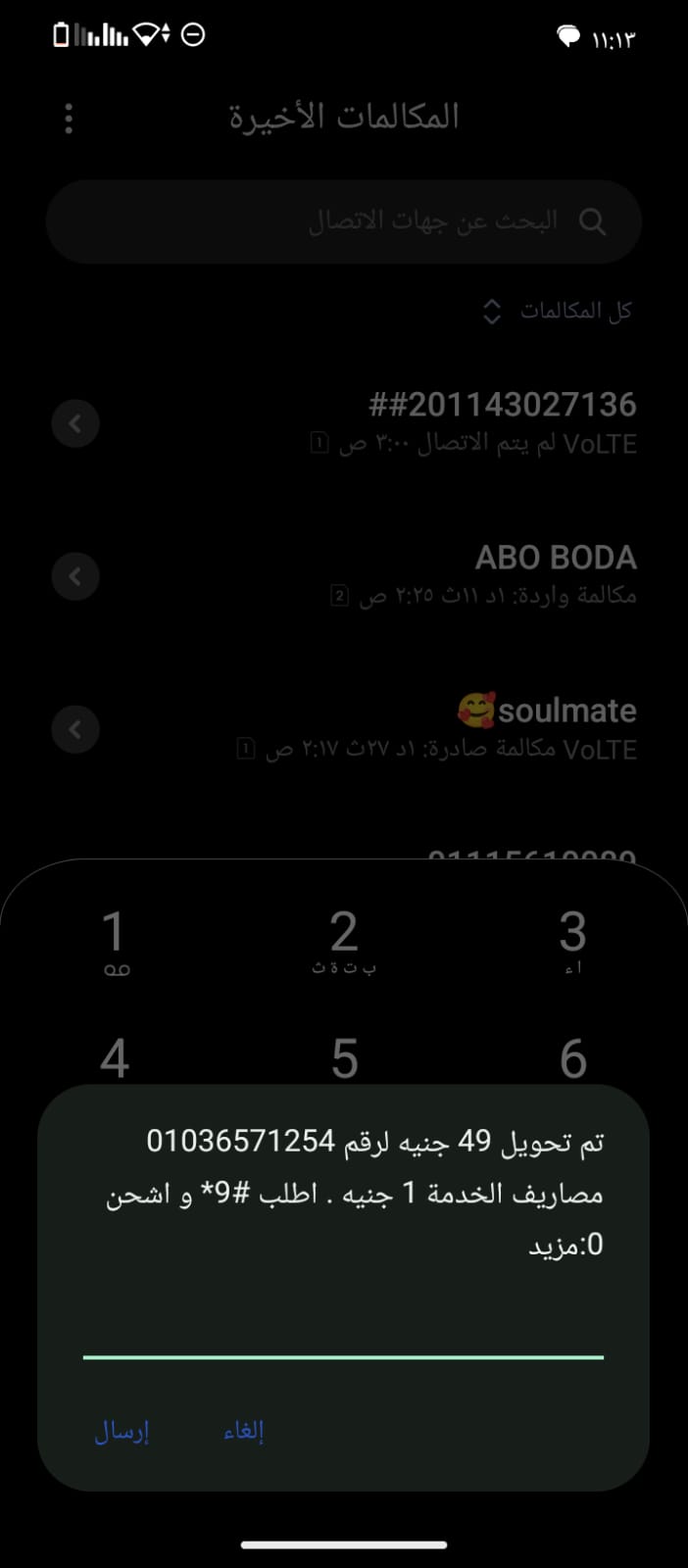
Task: Show details arrow for ##201143027136
Action: click(x=75, y=424)
